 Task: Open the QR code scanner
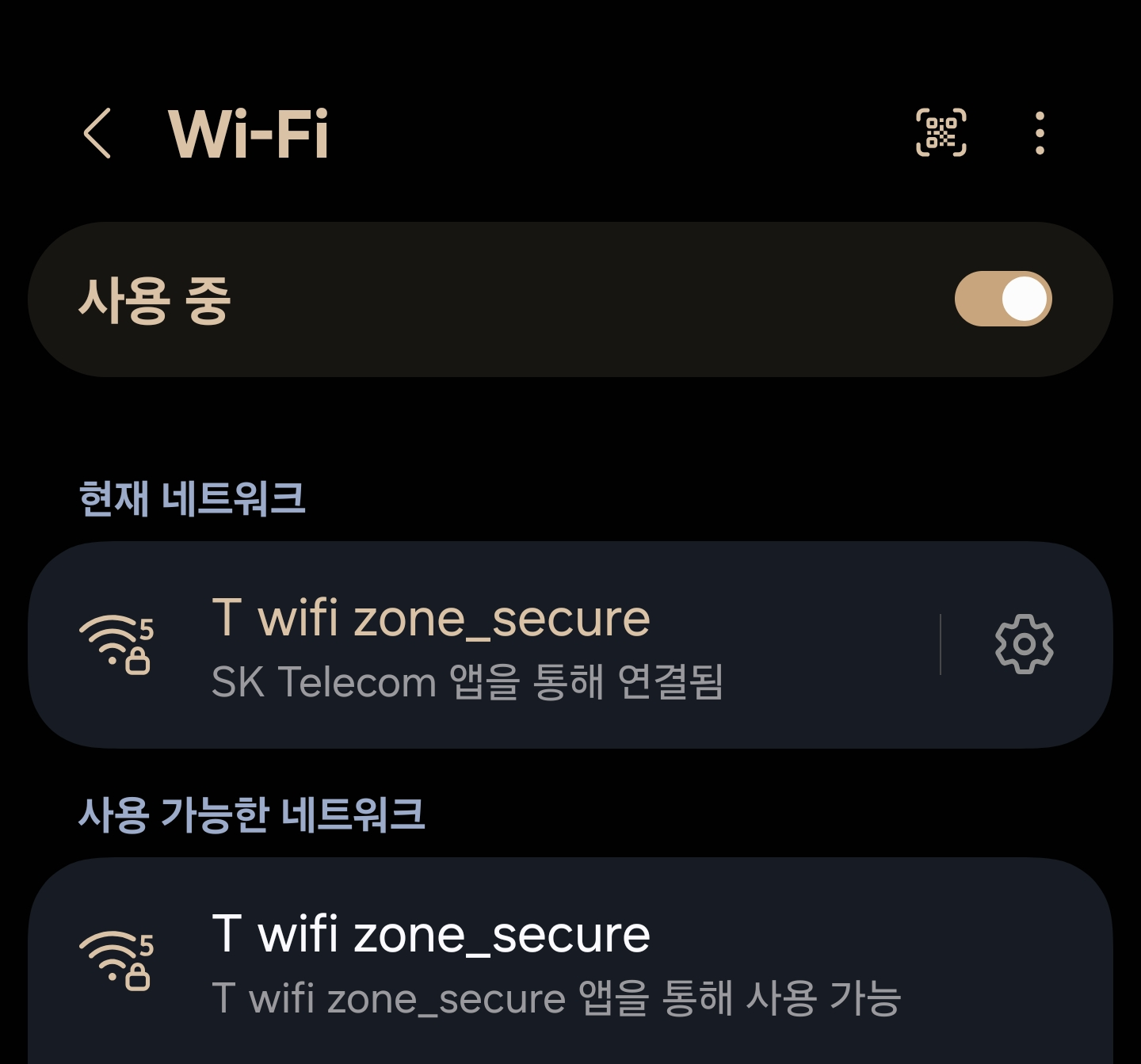pos(941,132)
